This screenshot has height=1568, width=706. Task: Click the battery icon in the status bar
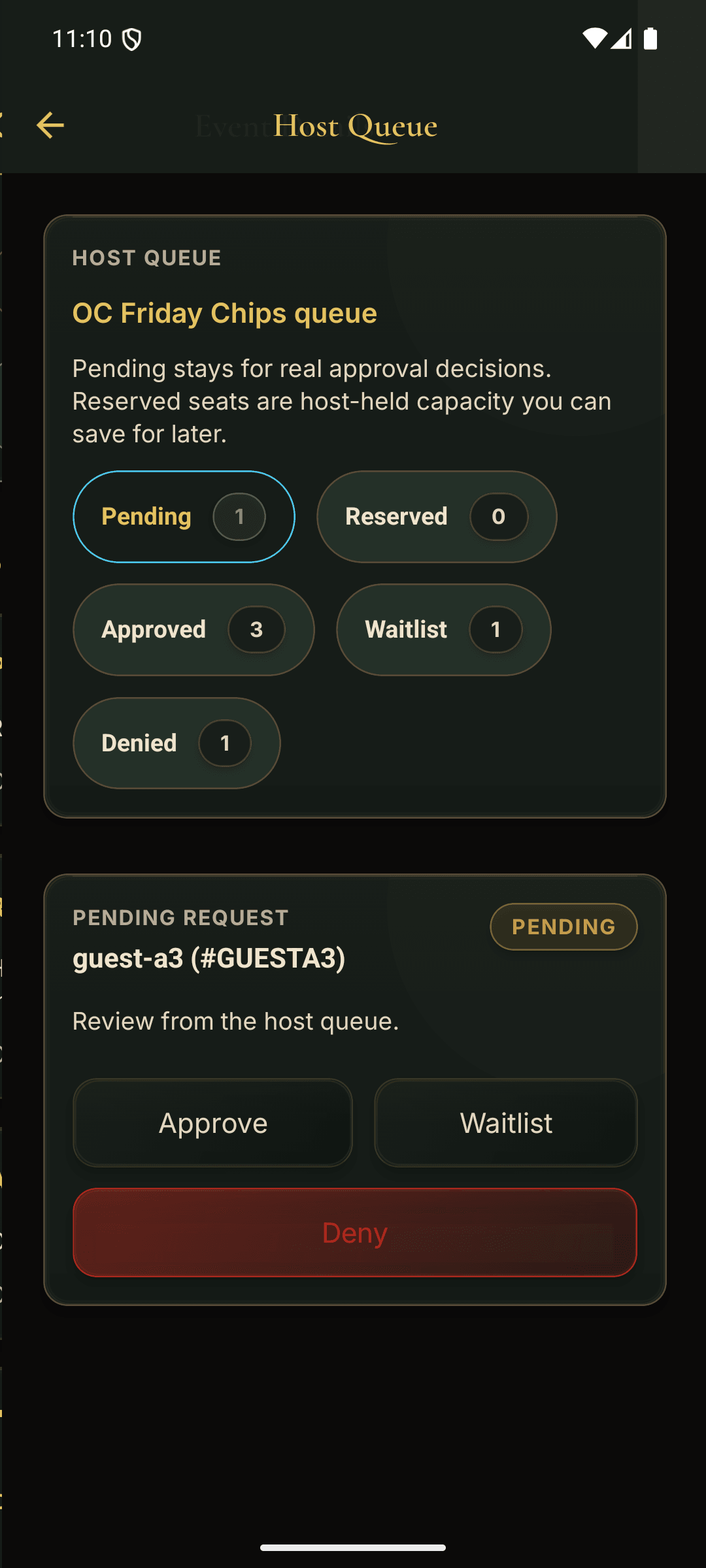[652, 39]
